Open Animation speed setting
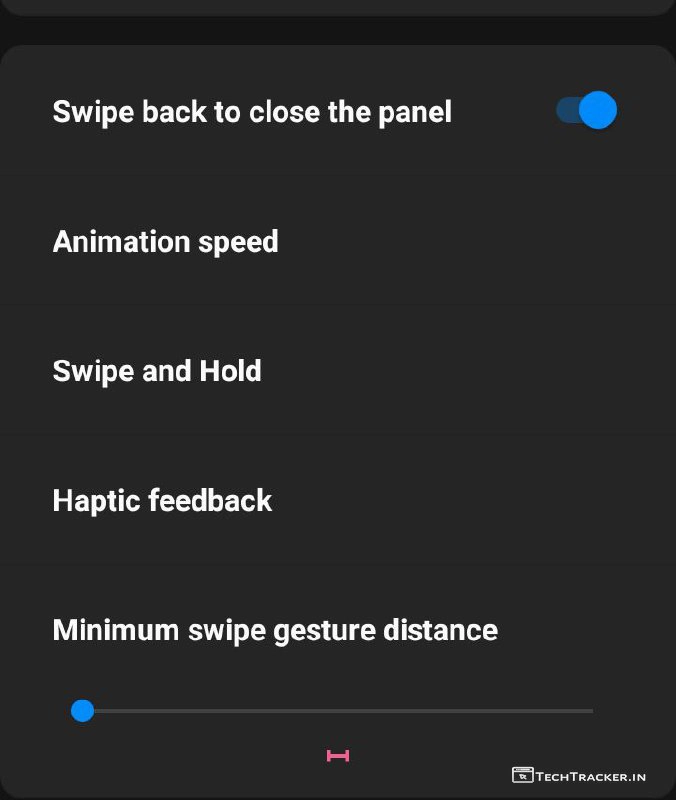 (x=166, y=242)
